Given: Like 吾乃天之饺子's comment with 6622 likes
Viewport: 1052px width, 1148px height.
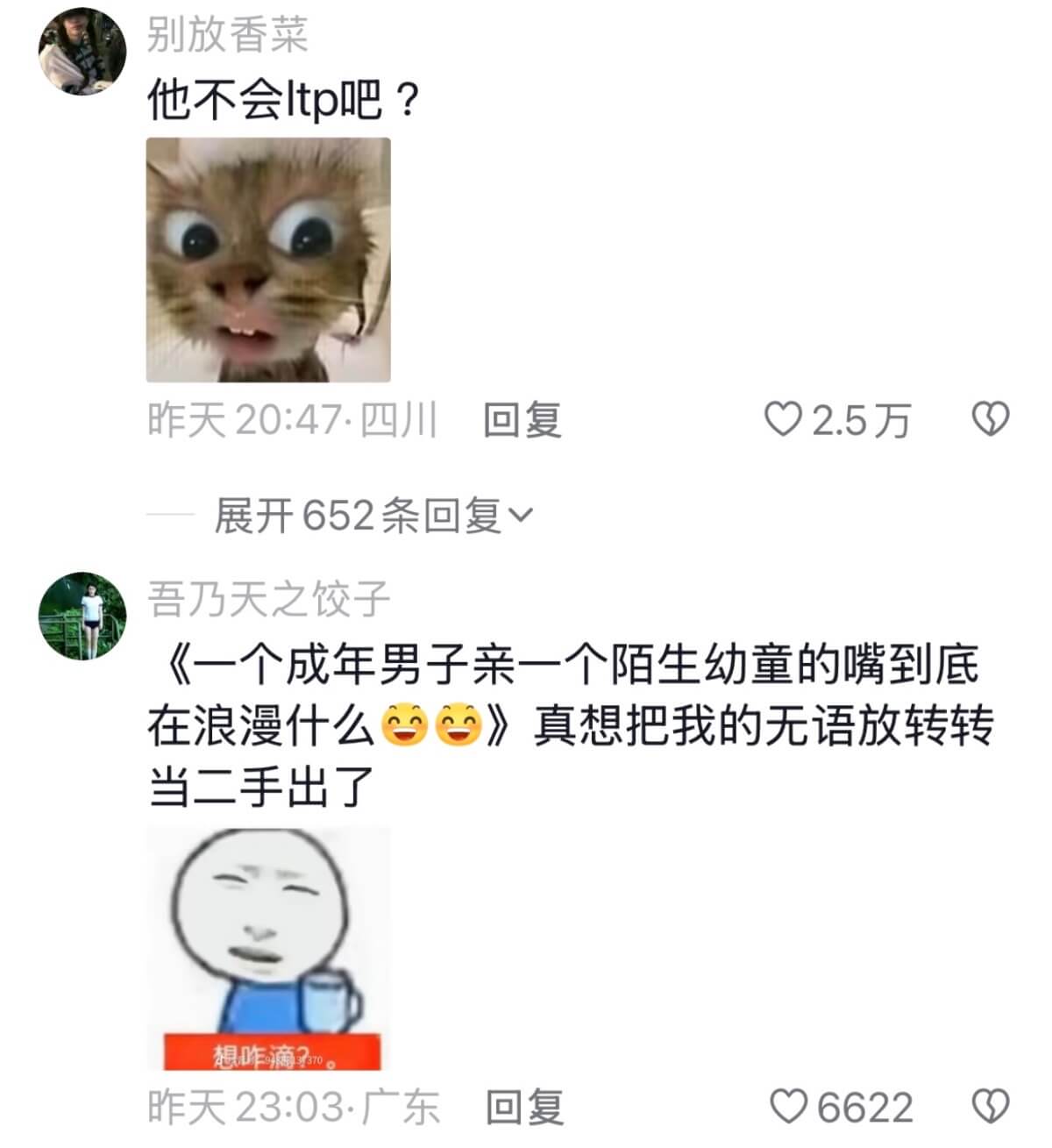Looking at the screenshot, I should click(787, 1107).
